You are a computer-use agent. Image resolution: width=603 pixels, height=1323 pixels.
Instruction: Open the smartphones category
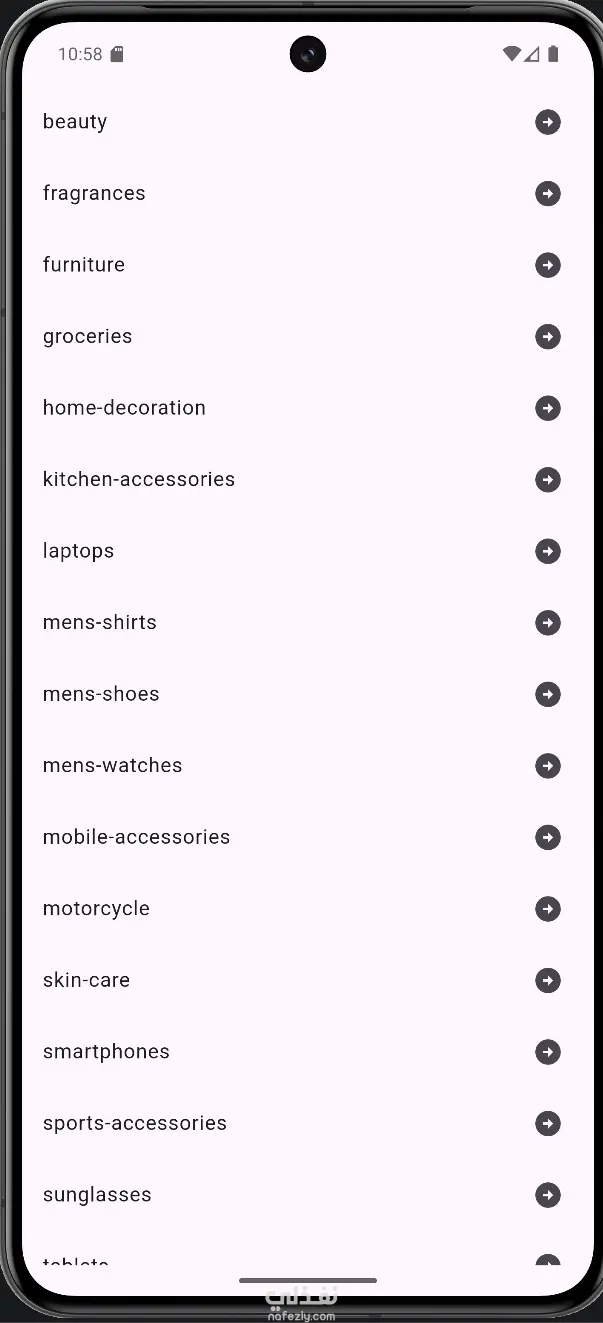(x=107, y=1051)
